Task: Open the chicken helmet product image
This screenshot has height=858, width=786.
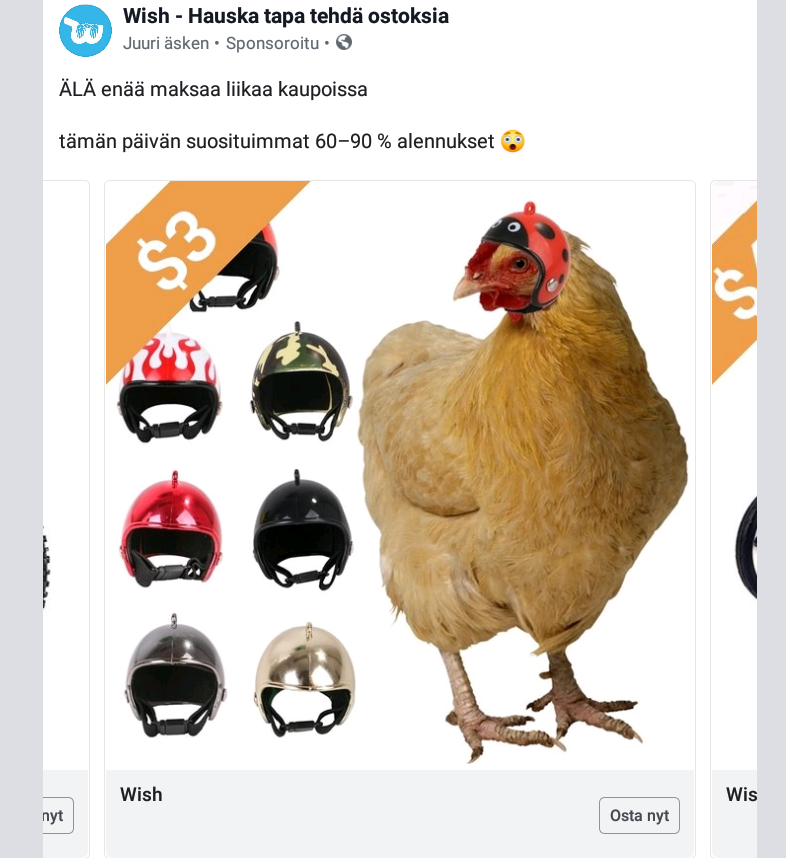Action: (400, 475)
